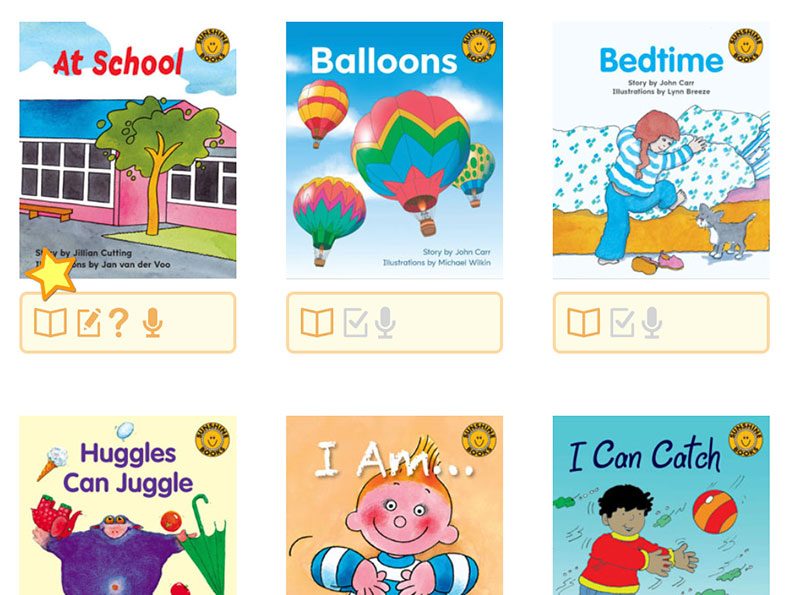Screen dimensions: 800x595
Task: Tap the question mark quiz icon under At School
Action: pos(119,323)
